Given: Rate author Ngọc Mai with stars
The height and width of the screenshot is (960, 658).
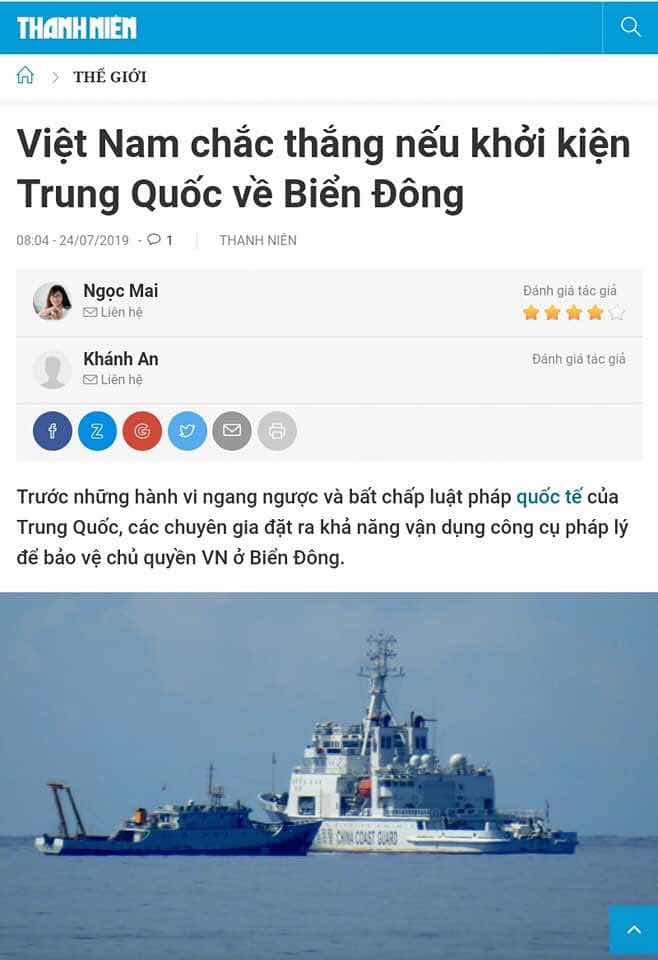Looking at the screenshot, I should (x=574, y=313).
